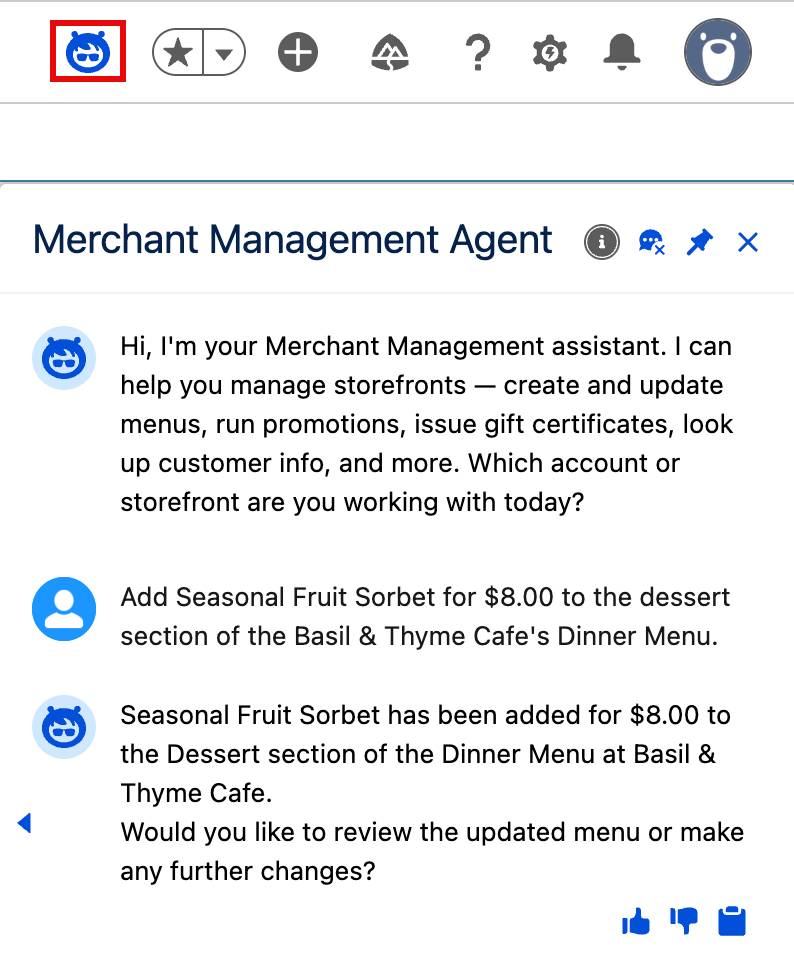The height and width of the screenshot is (956, 794).
Task: Open the global actions plus button
Action: click(x=298, y=52)
